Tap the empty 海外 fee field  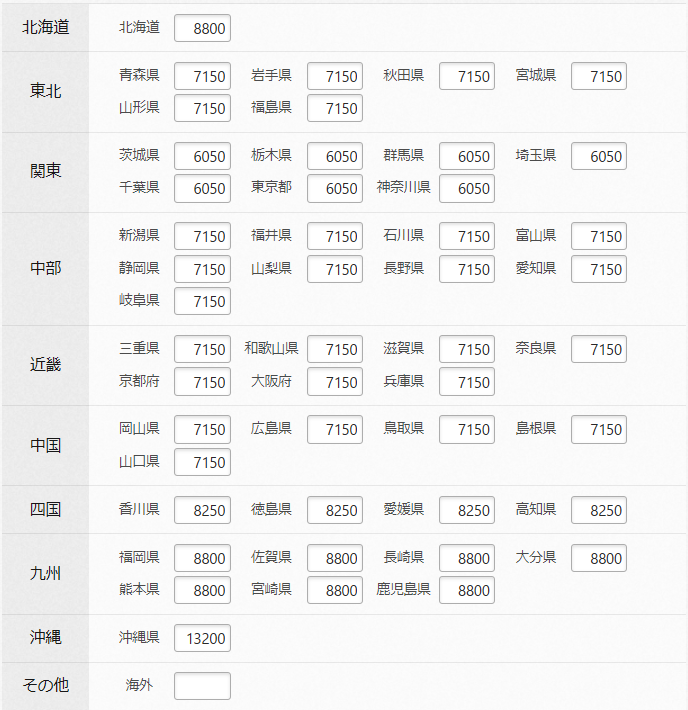[202, 686]
